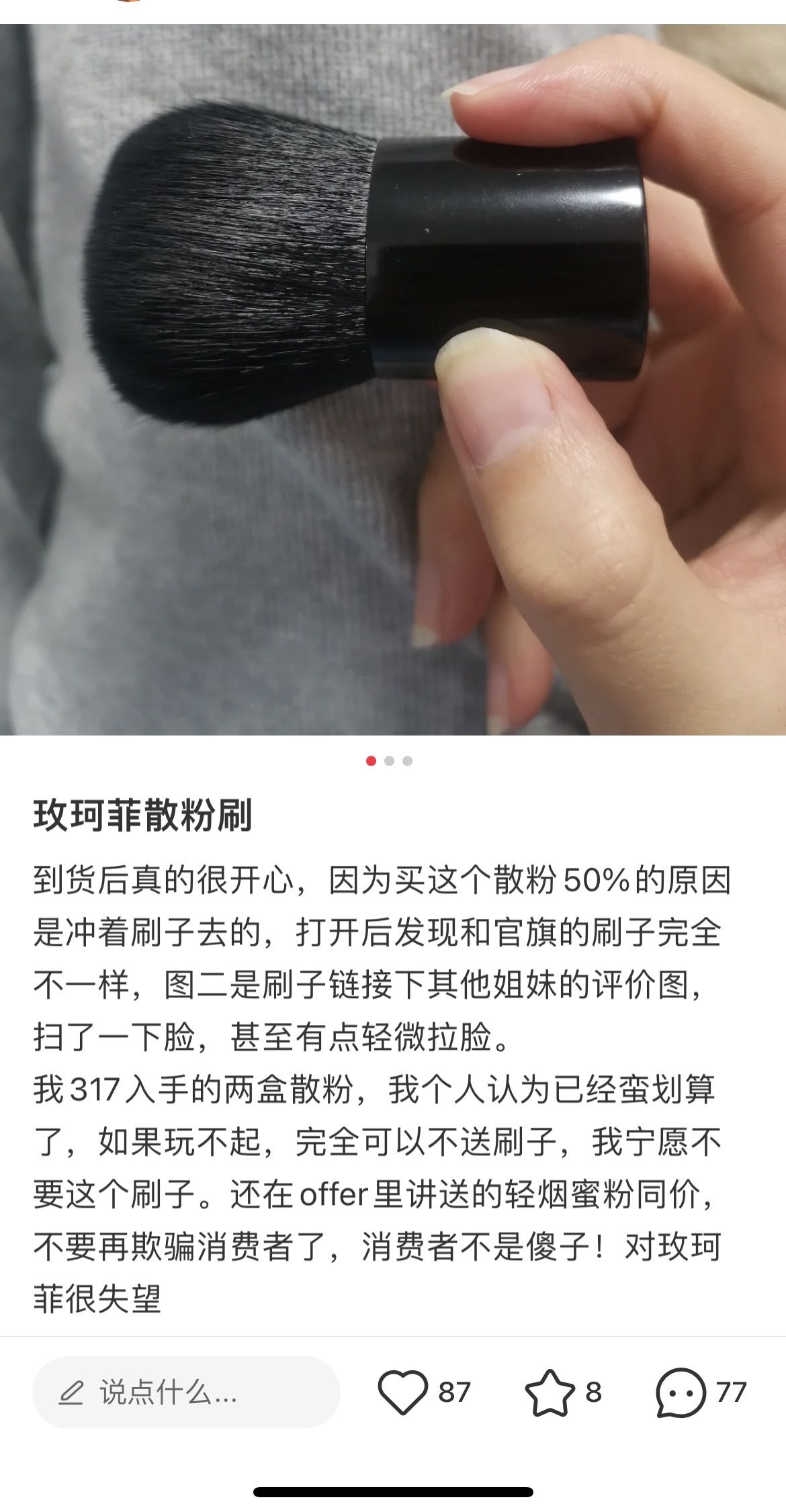This screenshot has height=1512, width=786.
Task: Tap the 说点什么 comment input field
Action: 186,1392
